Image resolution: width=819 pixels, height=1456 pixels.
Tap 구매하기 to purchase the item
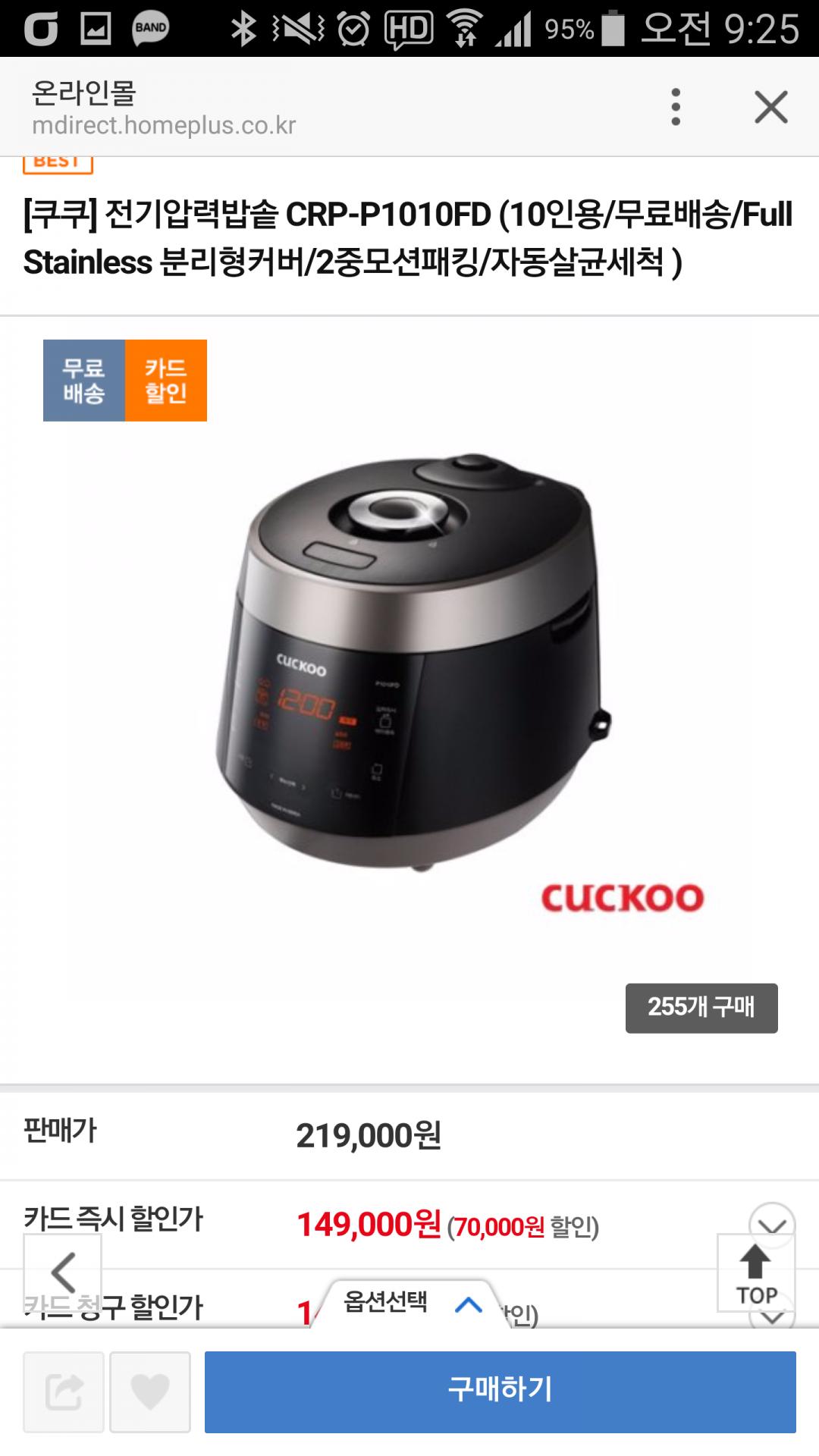500,1392
